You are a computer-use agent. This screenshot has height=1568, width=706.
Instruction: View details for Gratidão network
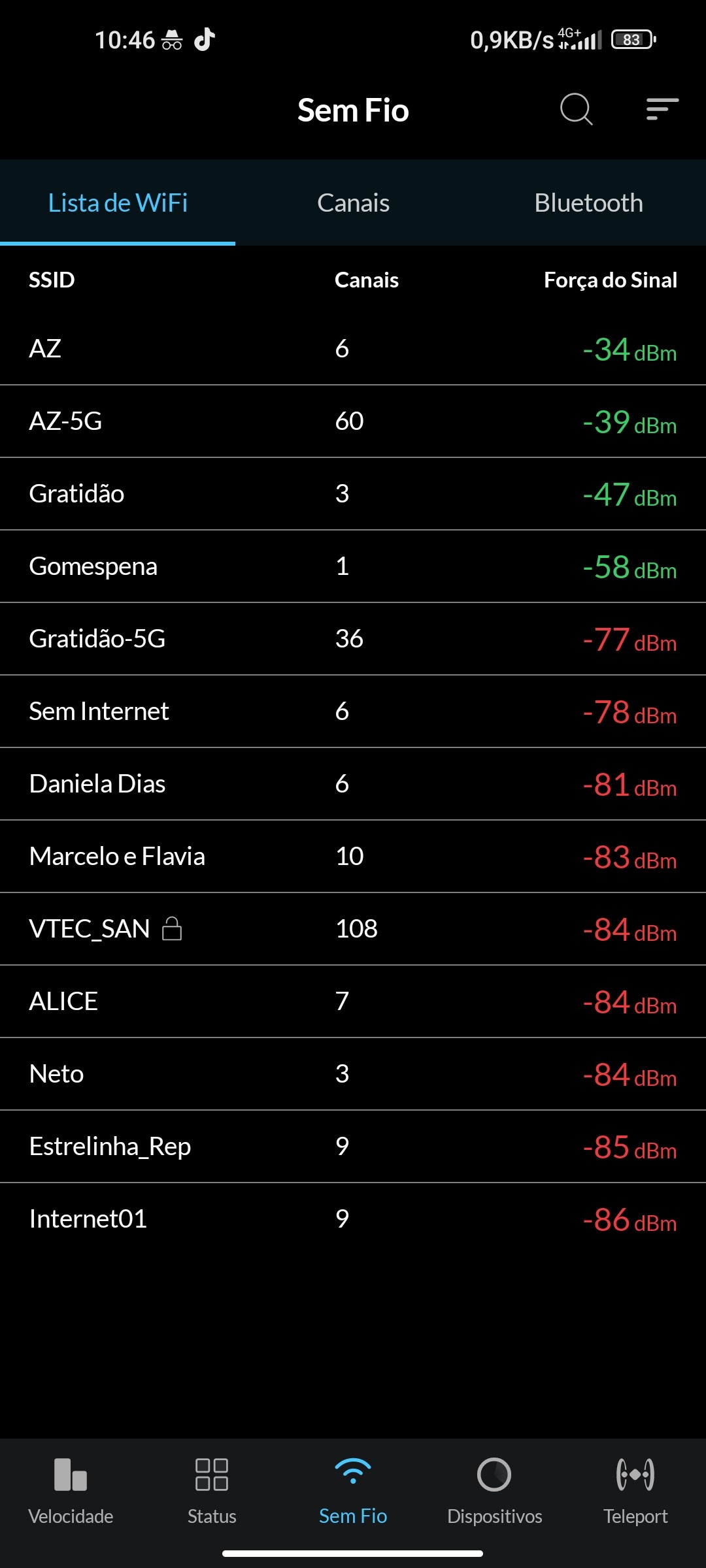coord(353,494)
